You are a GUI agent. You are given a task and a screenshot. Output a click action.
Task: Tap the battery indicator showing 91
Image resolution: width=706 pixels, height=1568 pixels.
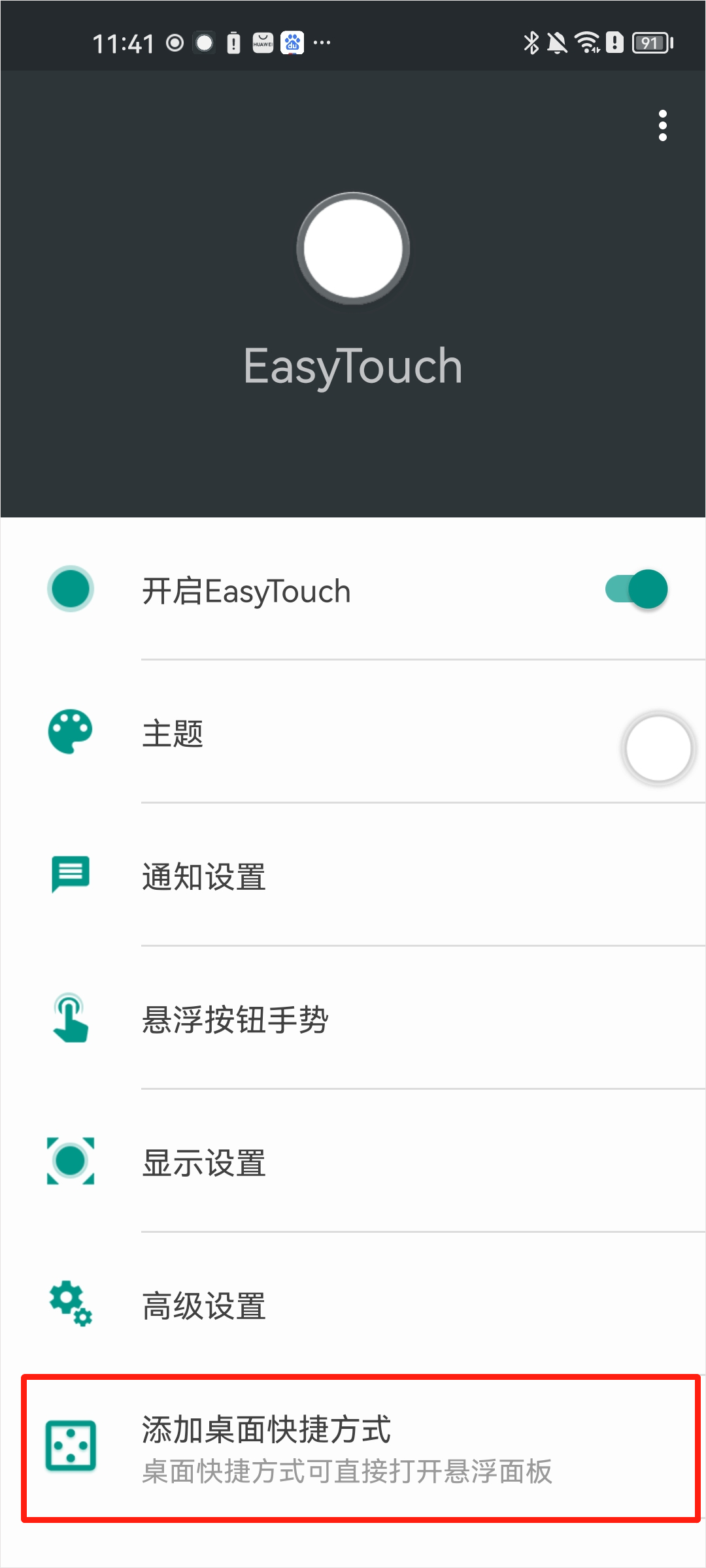coord(651,43)
